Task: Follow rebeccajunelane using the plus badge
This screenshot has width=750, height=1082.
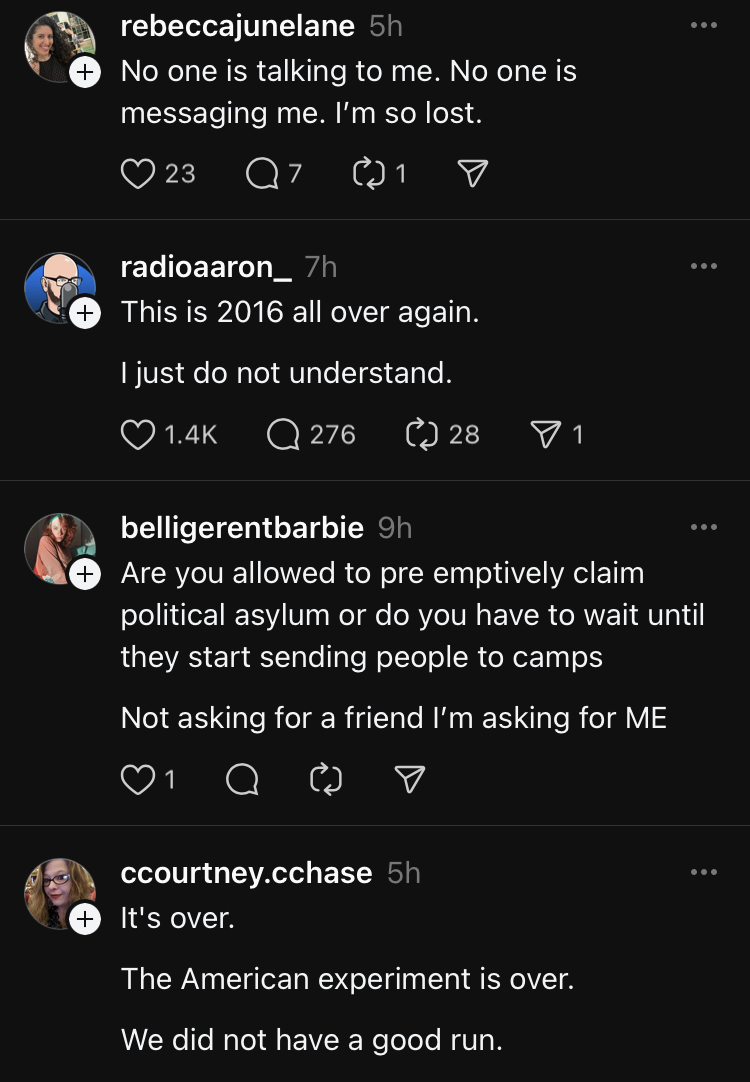Action: (85, 71)
